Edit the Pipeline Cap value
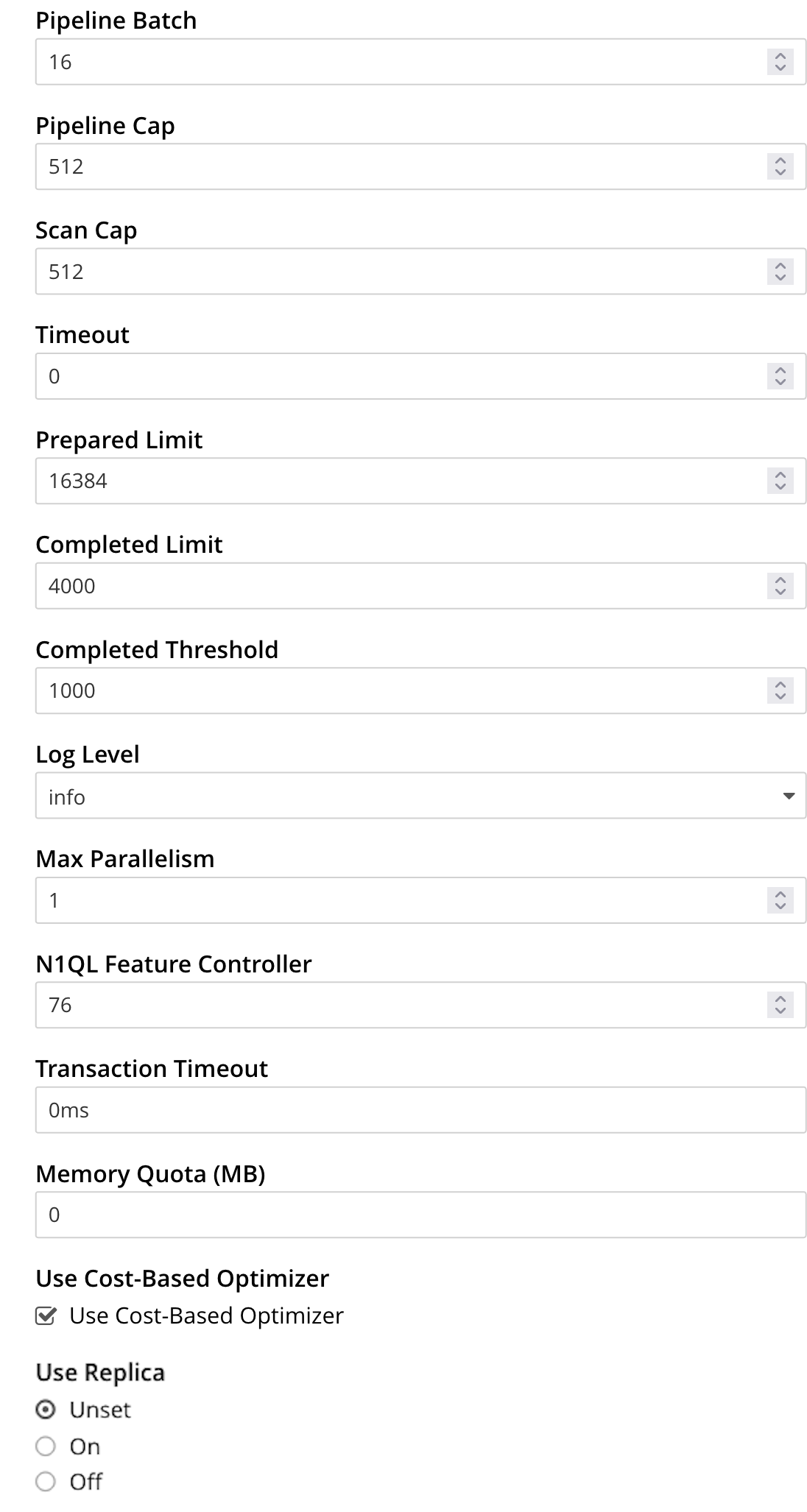This screenshot has height=1512, width=807. [x=398, y=166]
